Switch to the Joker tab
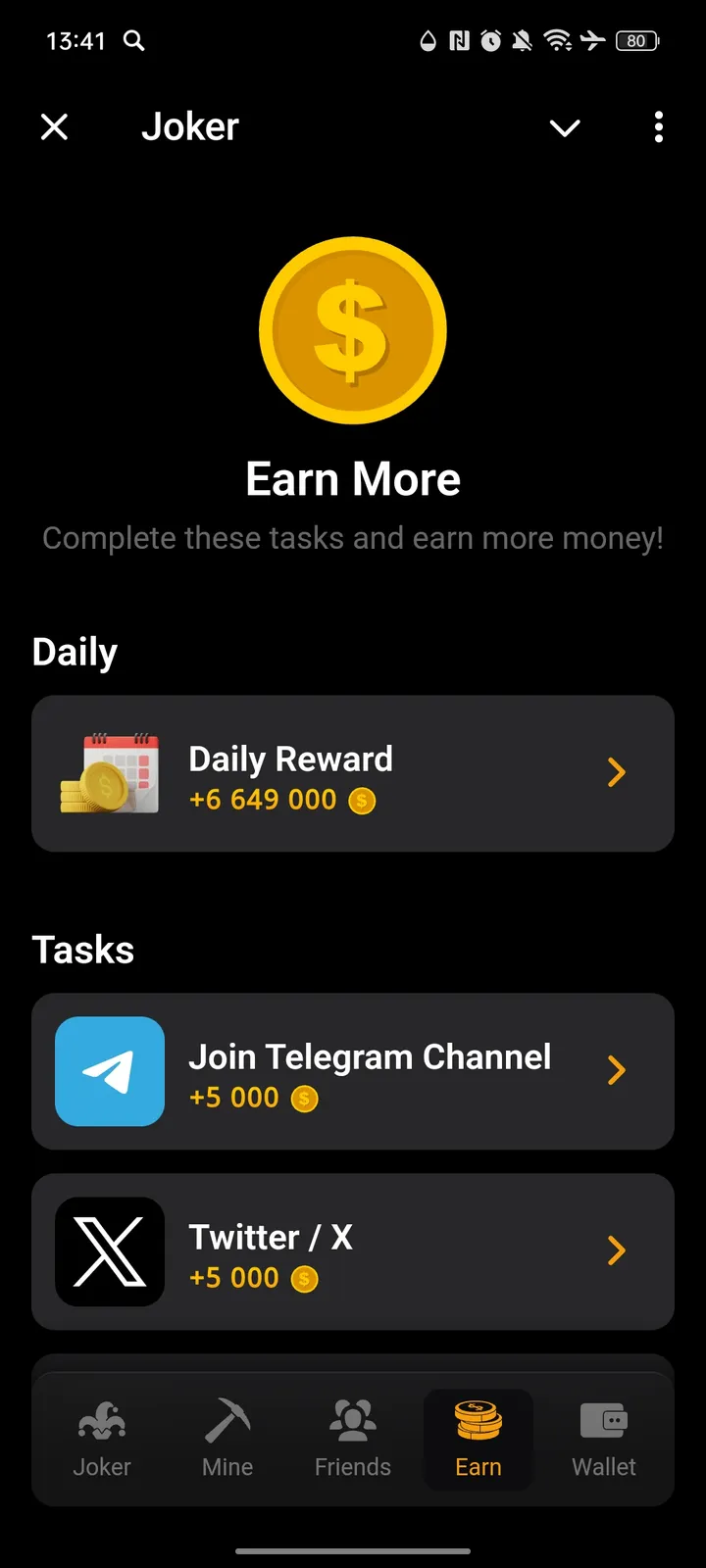The height and width of the screenshot is (1568, 706). pyautogui.click(x=102, y=1439)
